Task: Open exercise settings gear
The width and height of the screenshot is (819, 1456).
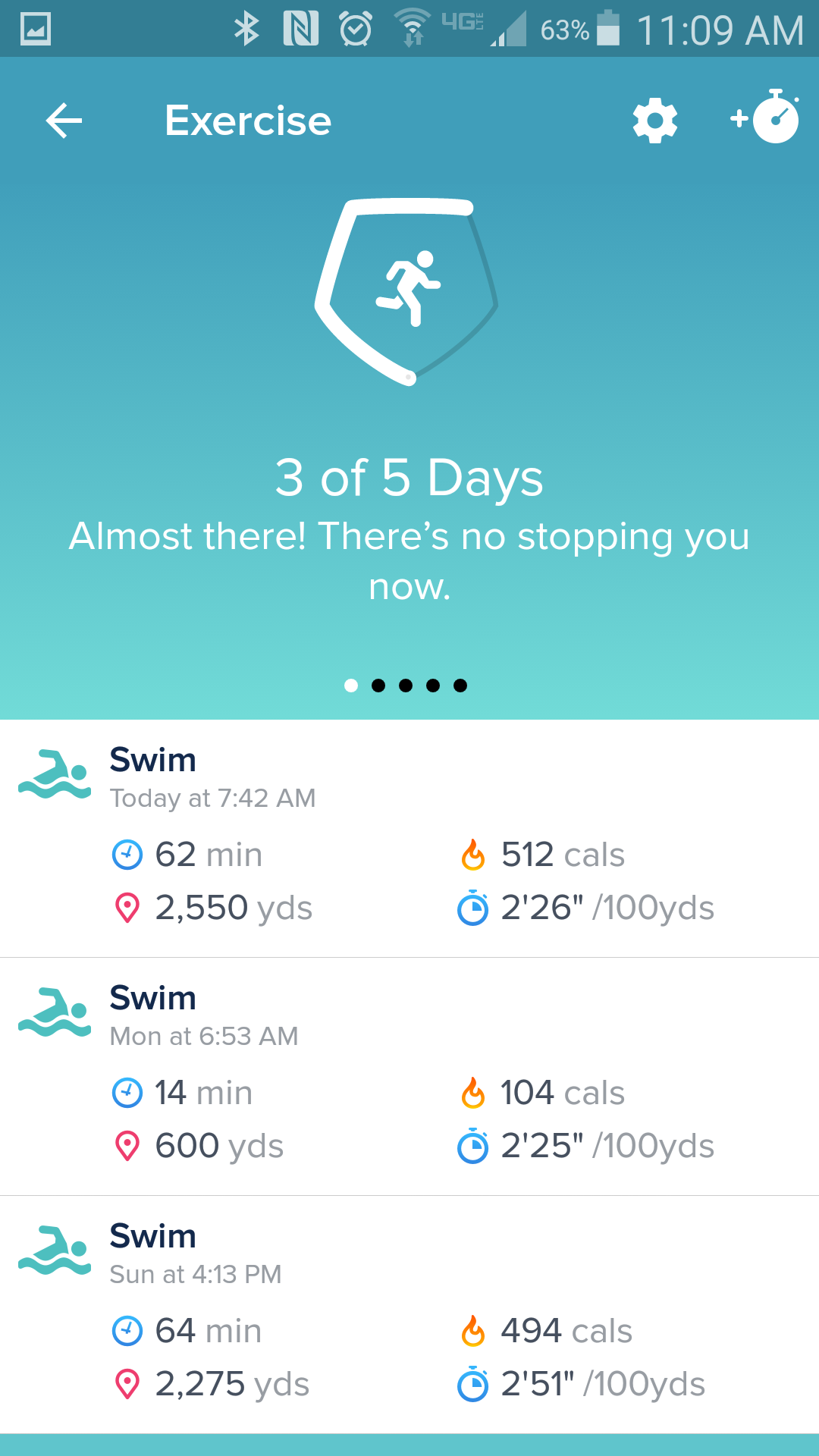Action: click(655, 121)
